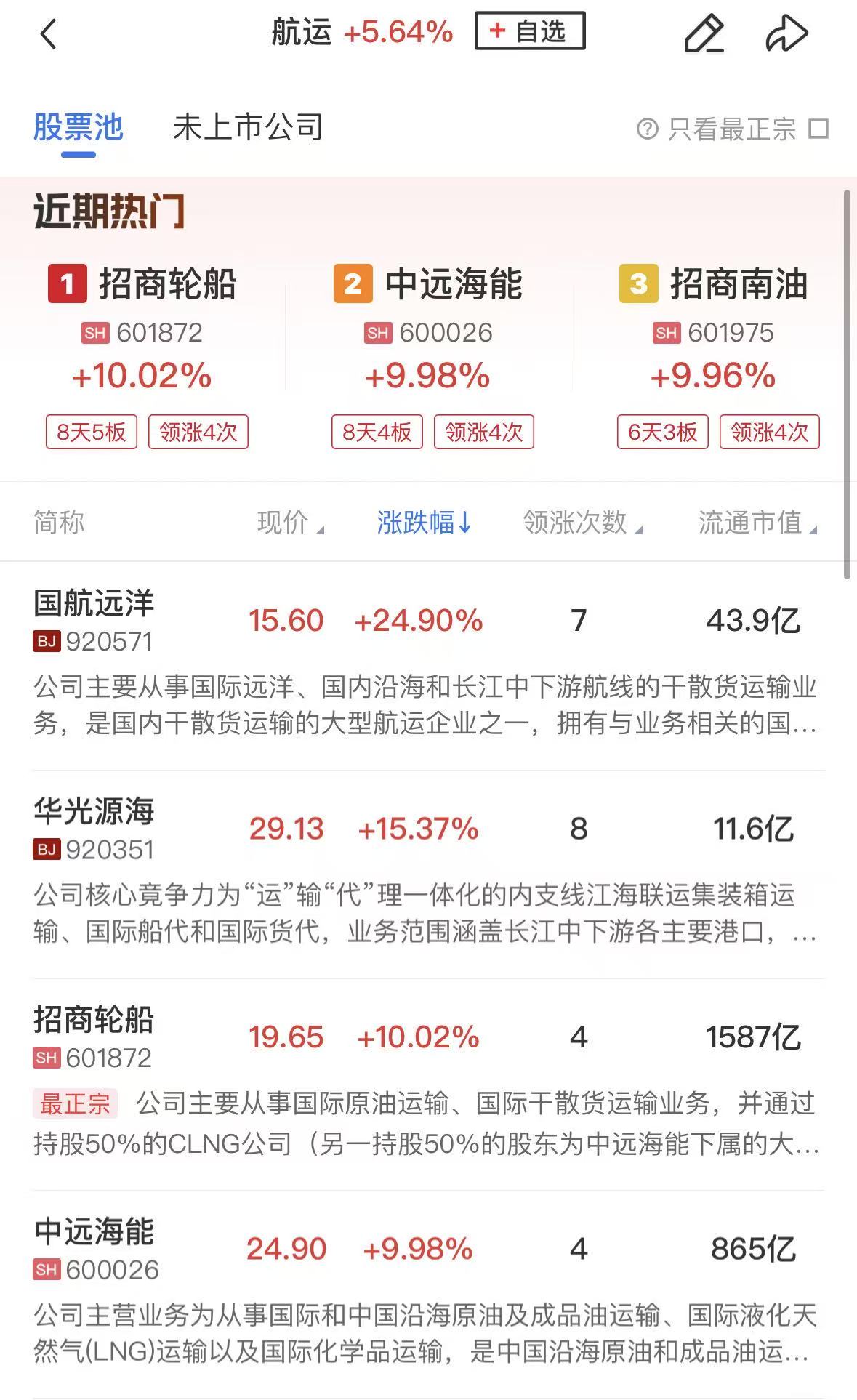Sort the list by 现价

pyautogui.click(x=290, y=523)
